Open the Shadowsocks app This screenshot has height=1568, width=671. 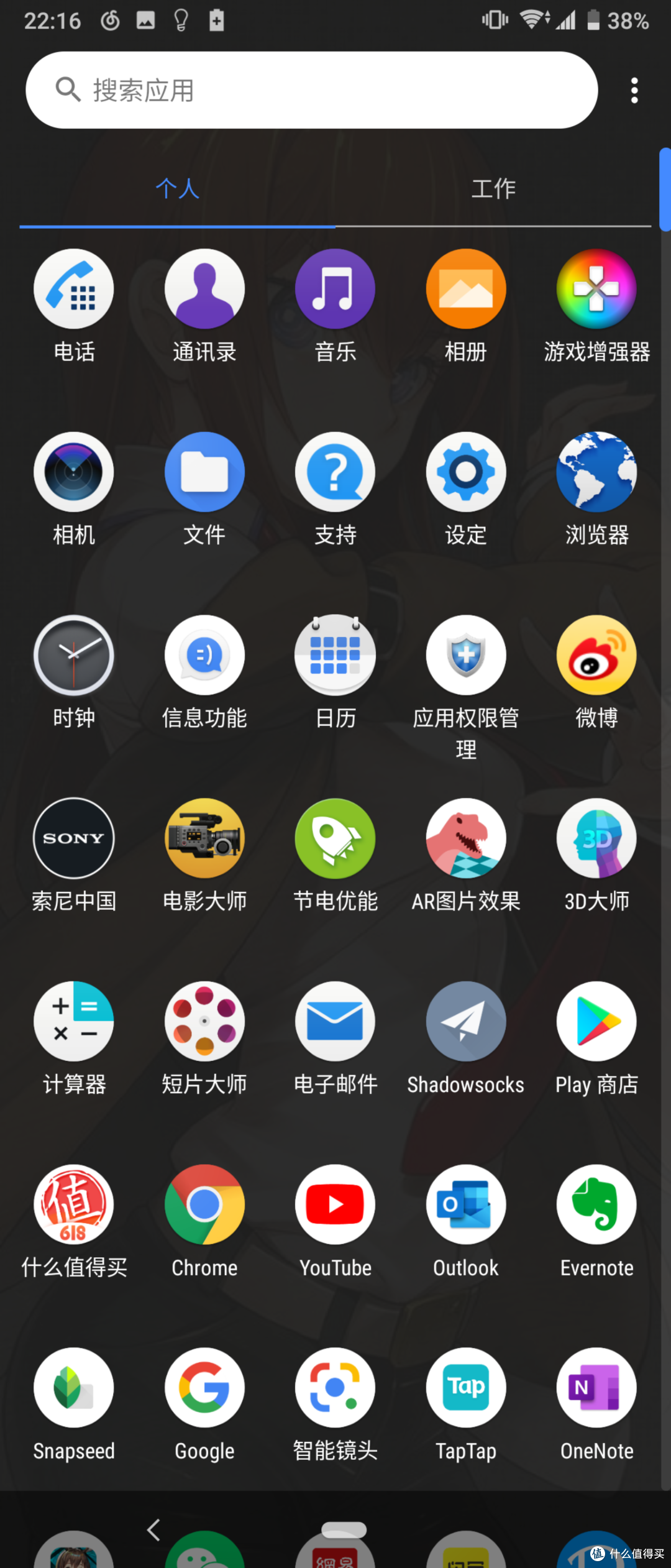tap(466, 1022)
